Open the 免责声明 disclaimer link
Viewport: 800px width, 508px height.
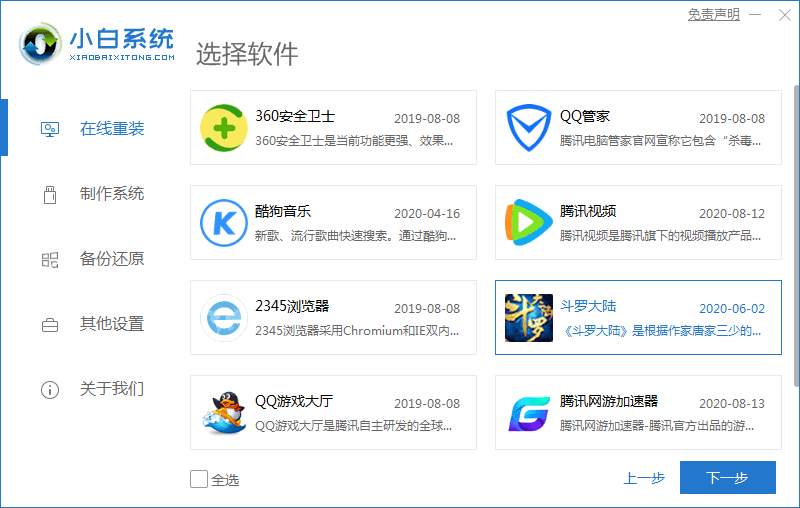[713, 15]
